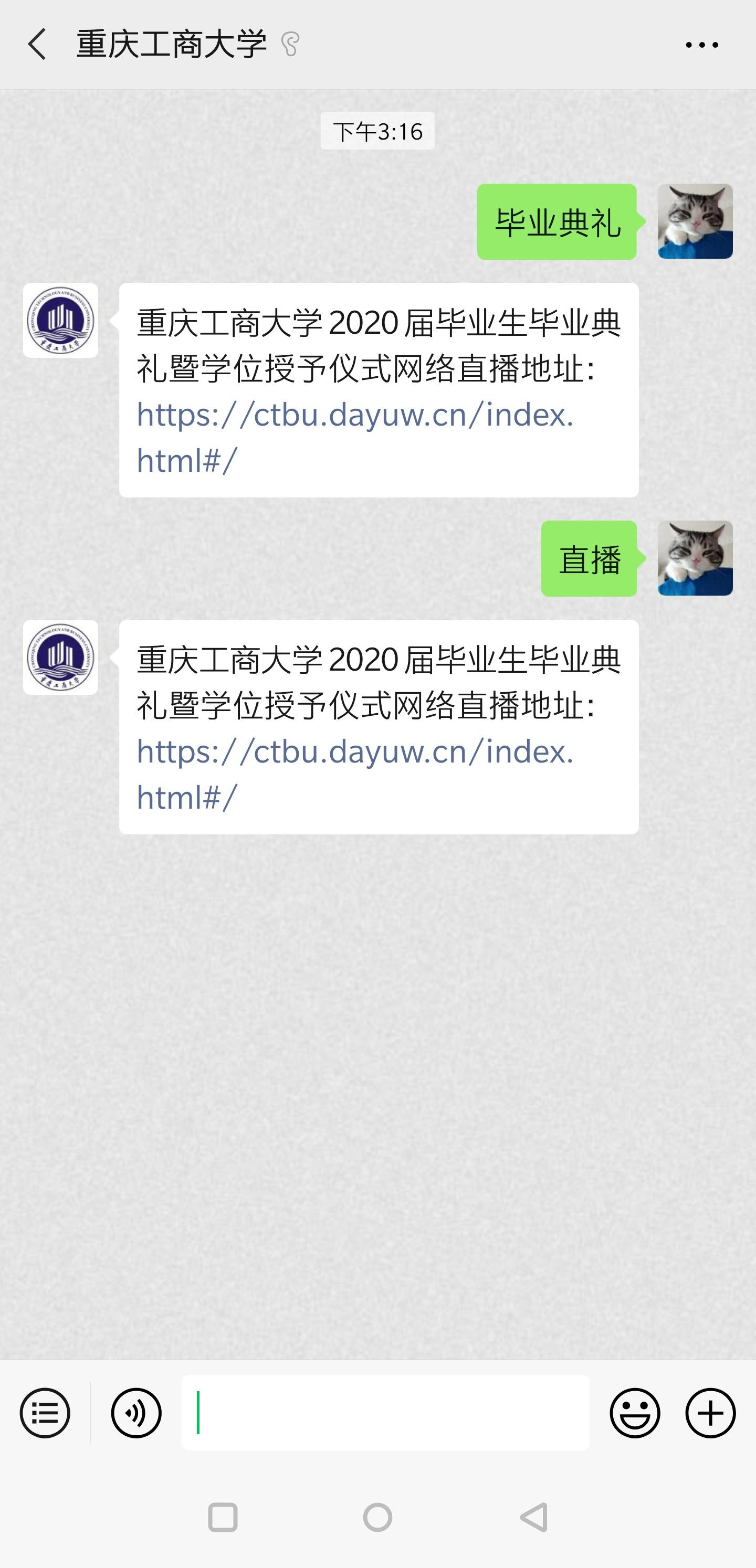Viewport: 756px width, 1568px height.
Task: Open the plus attachment options
Action: [x=710, y=1413]
